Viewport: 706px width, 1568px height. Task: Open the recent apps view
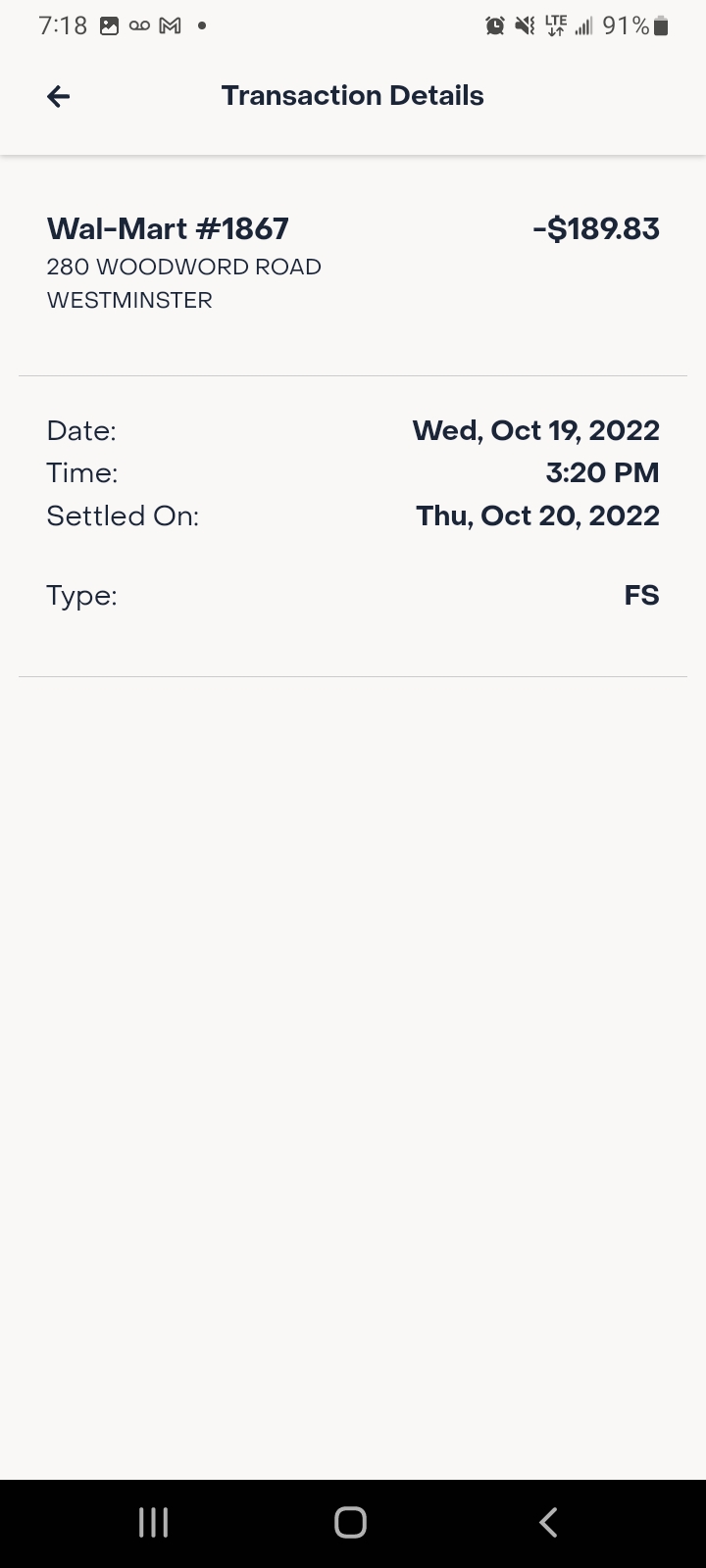154,1522
